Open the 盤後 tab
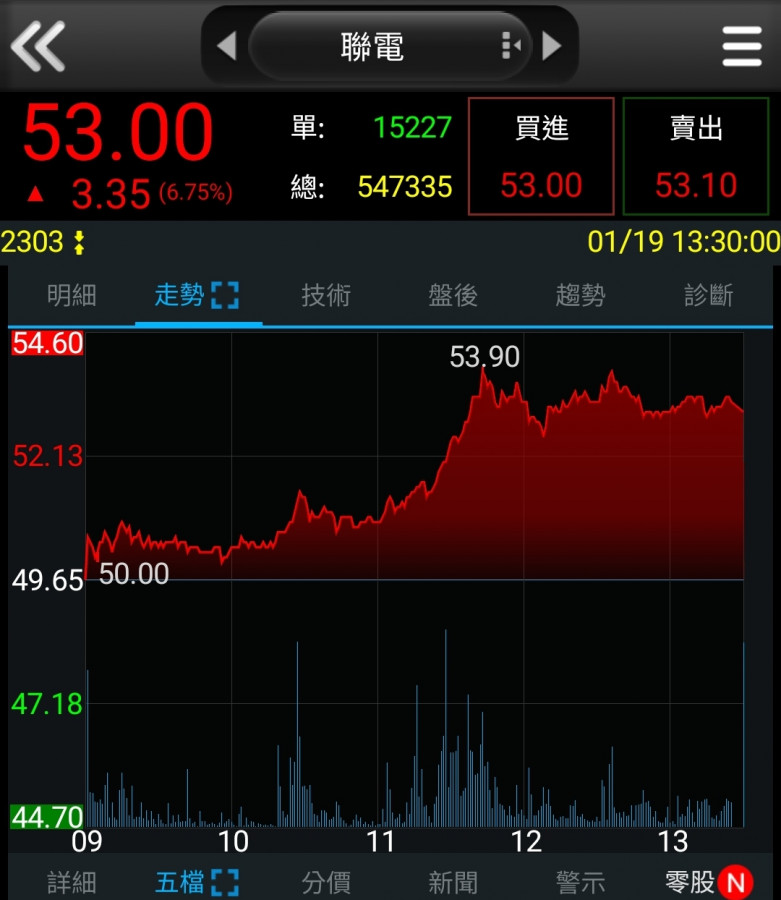This screenshot has width=781, height=900. (x=453, y=295)
